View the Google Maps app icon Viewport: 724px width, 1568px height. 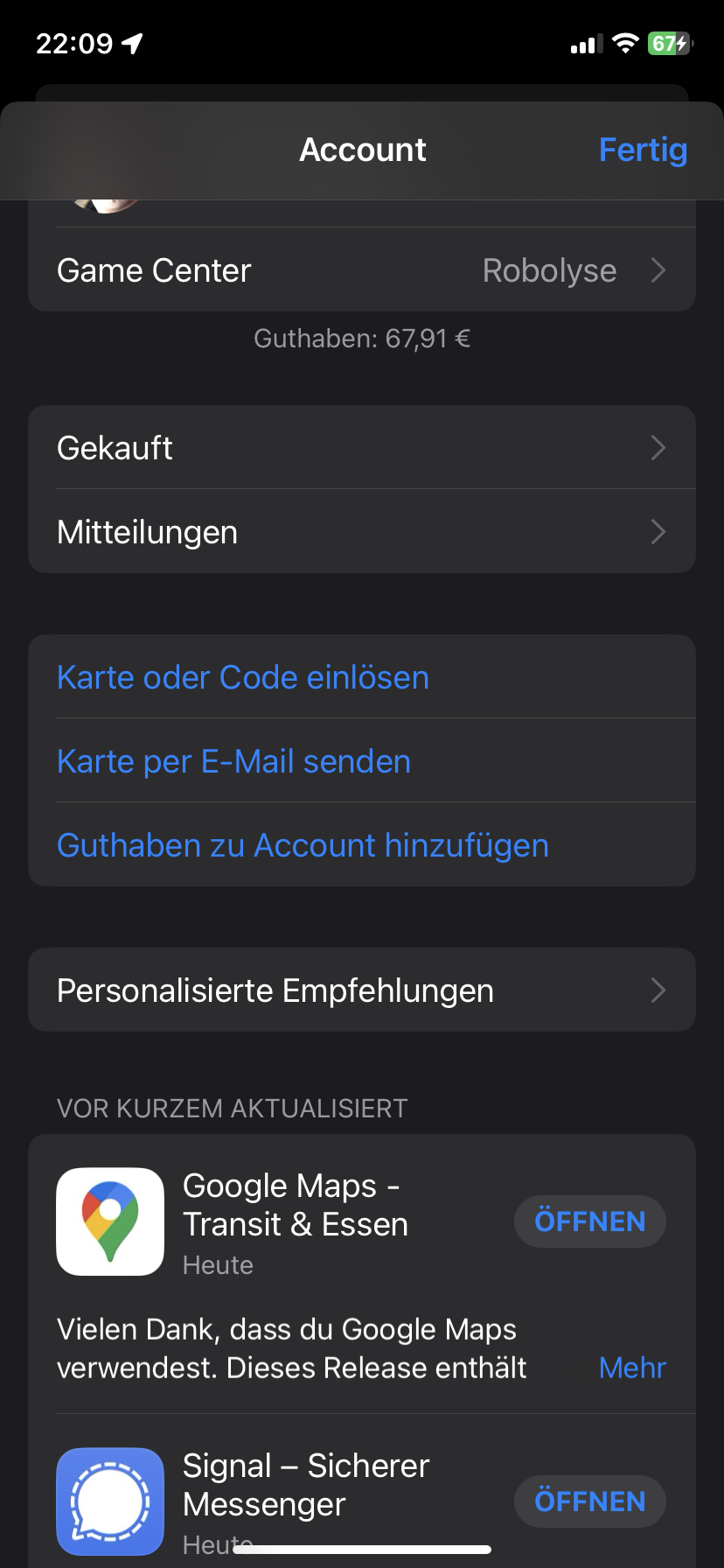click(110, 1221)
